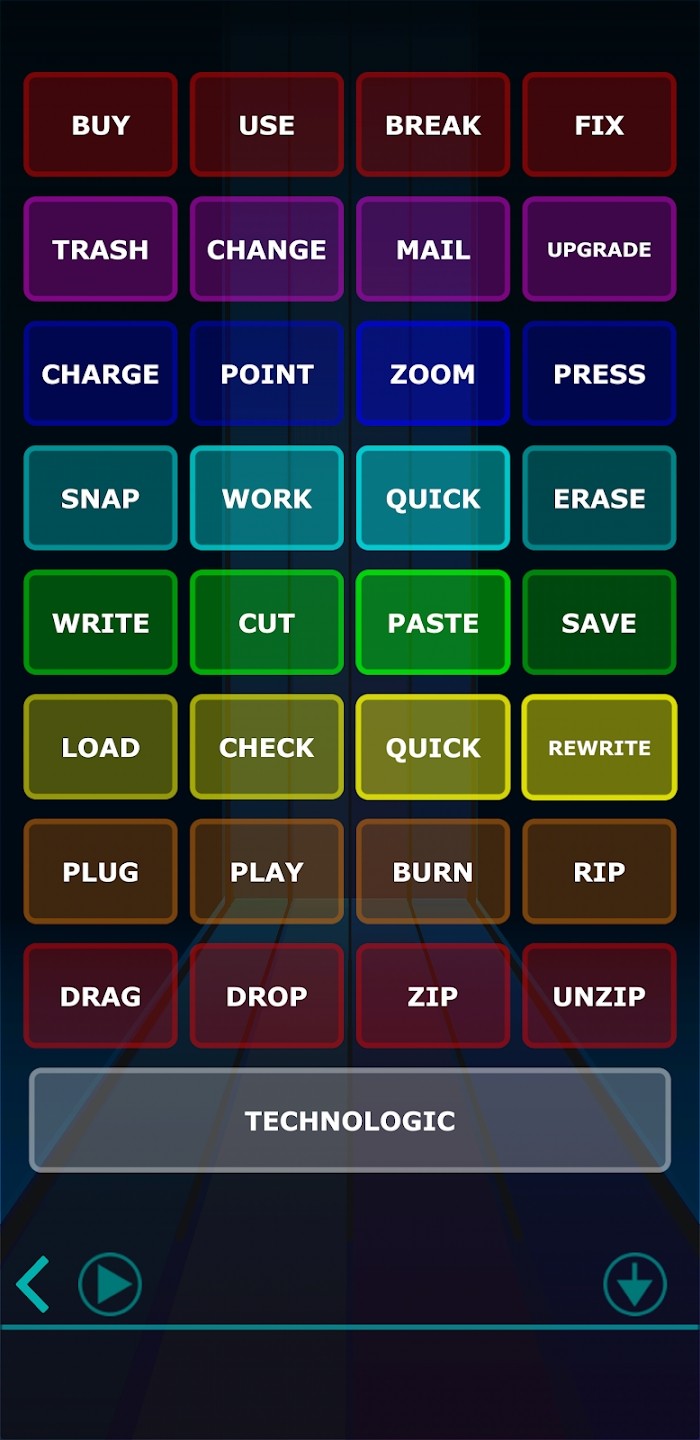The width and height of the screenshot is (700, 1440).
Task: Trigger the BREAK sound pad
Action: point(433,125)
